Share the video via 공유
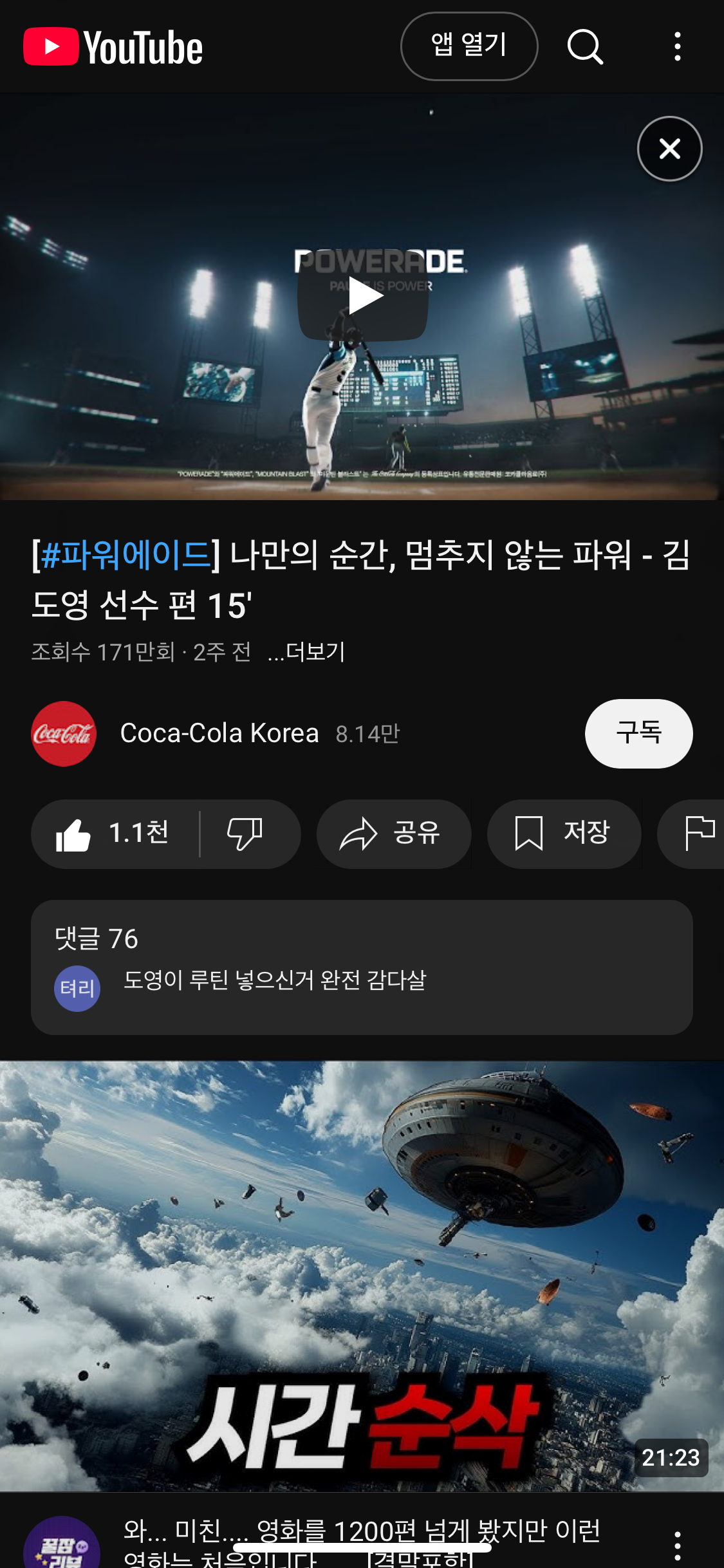 point(393,834)
